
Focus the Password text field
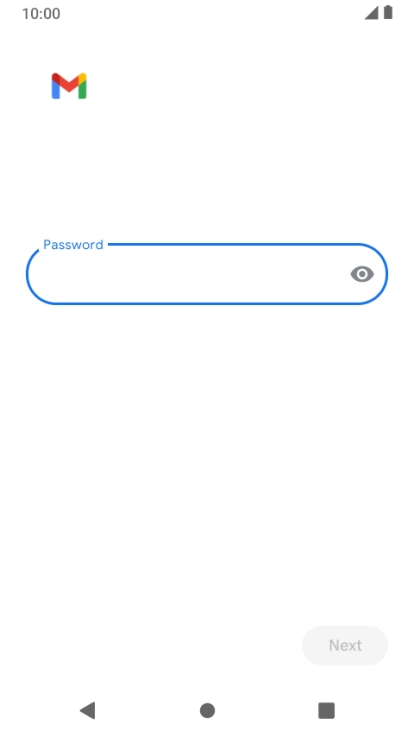click(x=207, y=274)
